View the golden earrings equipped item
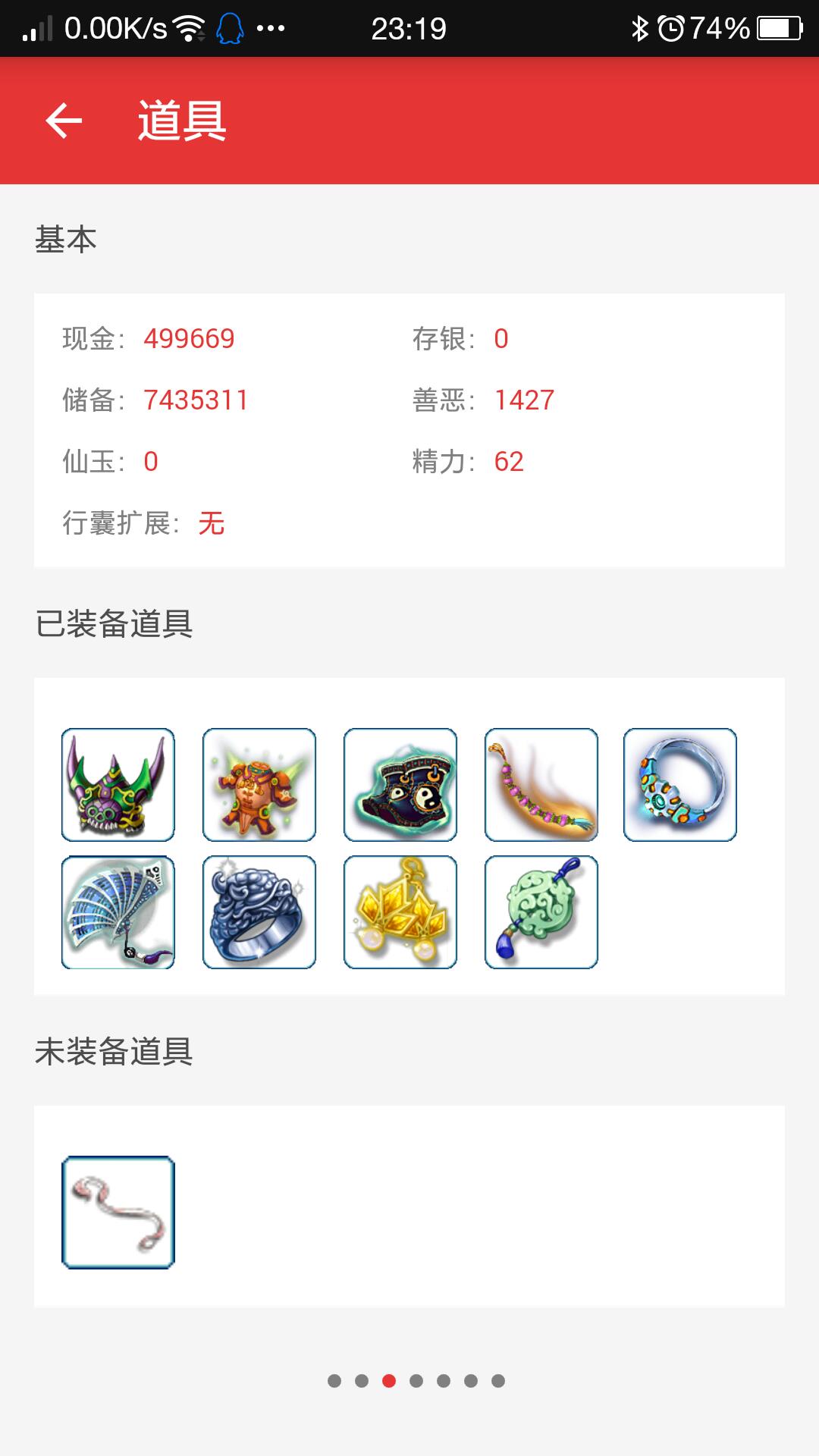Screen dimensions: 819x1456 (400, 912)
